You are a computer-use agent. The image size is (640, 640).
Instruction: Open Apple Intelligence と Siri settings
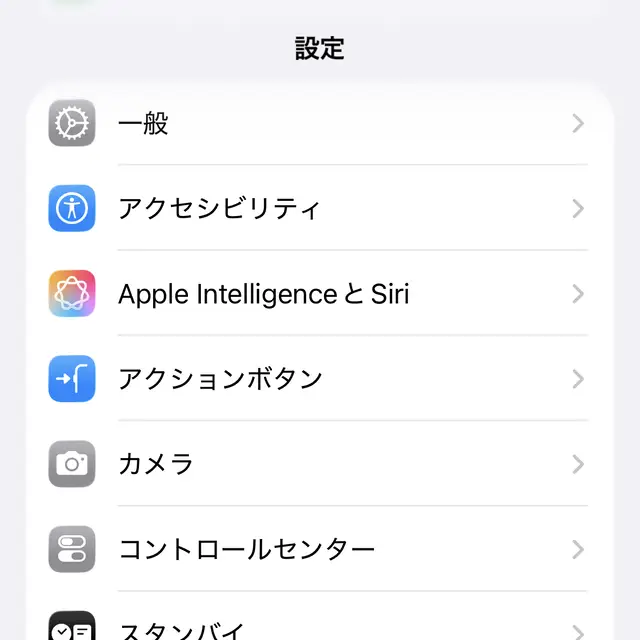[320, 294]
